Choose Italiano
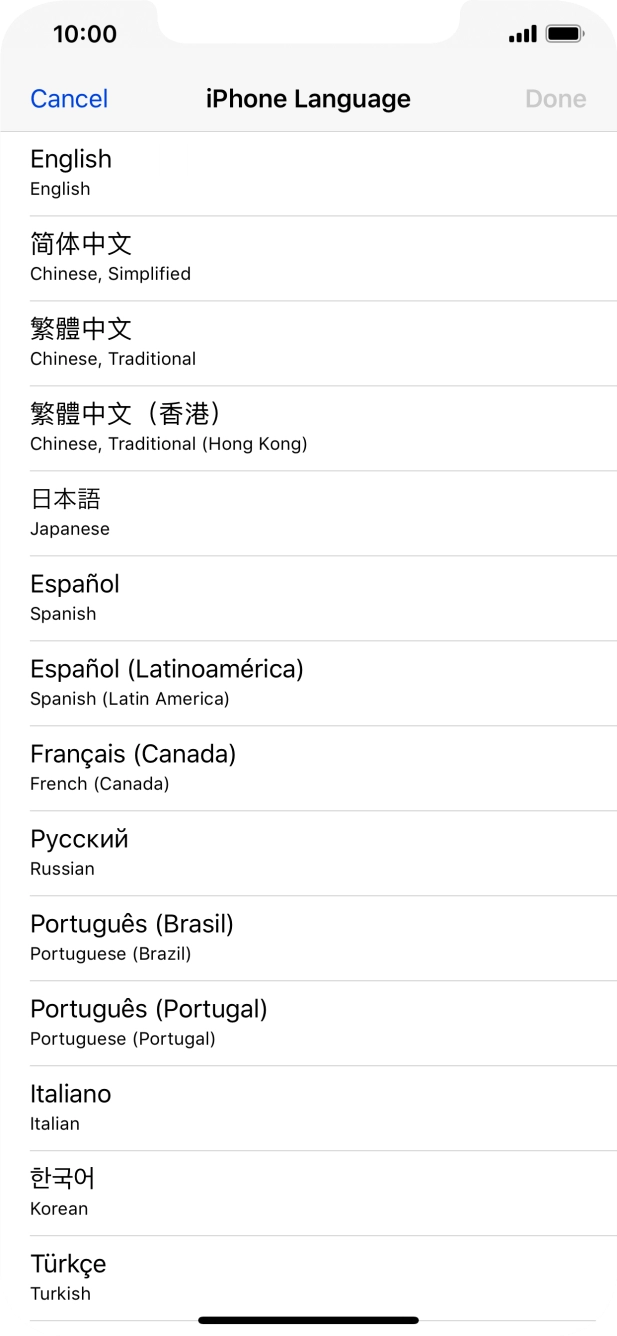The width and height of the screenshot is (617, 1336). [308, 1108]
